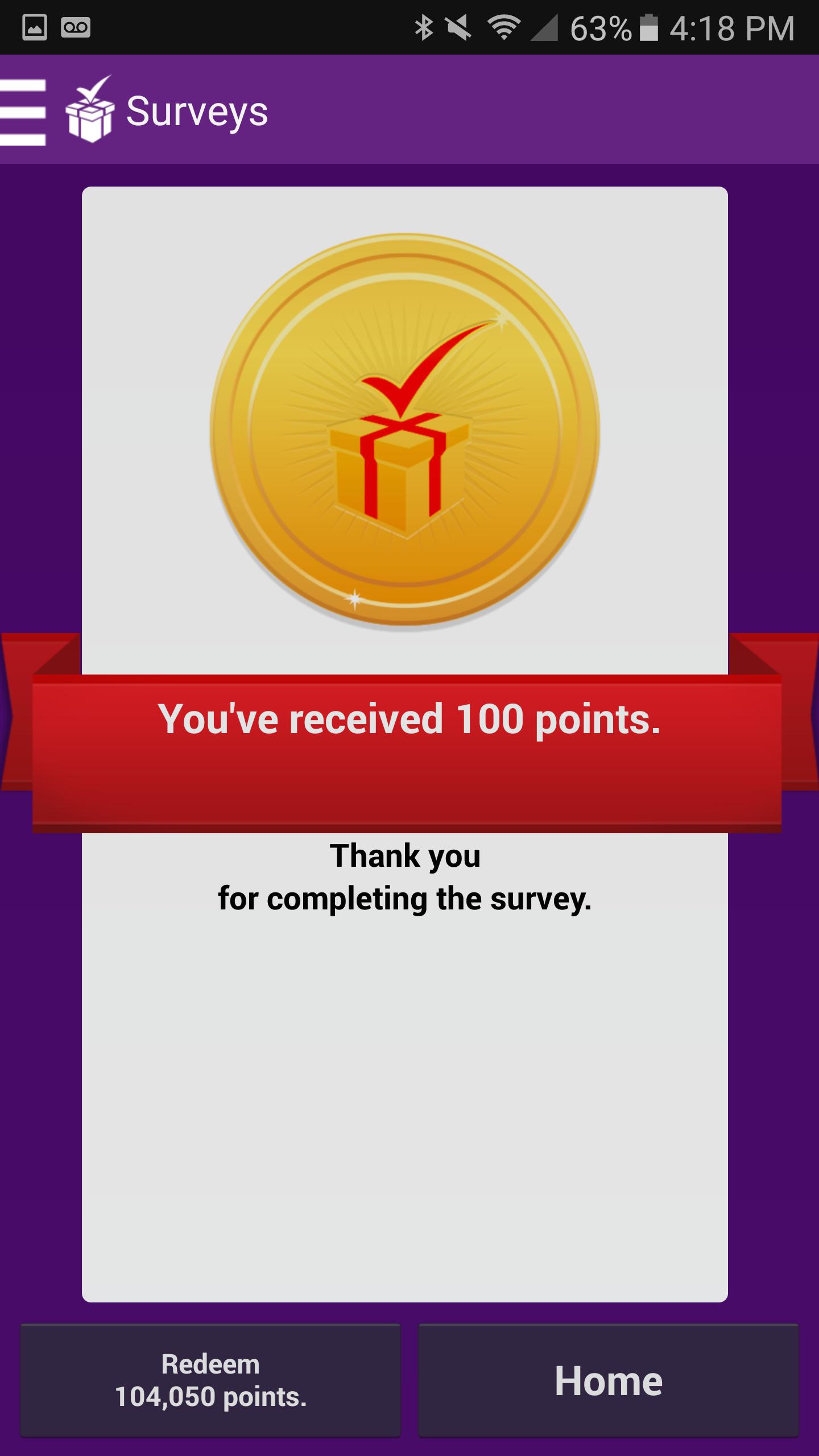Go to the Home screen button
Viewport: 819px width, 1456px height.
[608, 1380]
